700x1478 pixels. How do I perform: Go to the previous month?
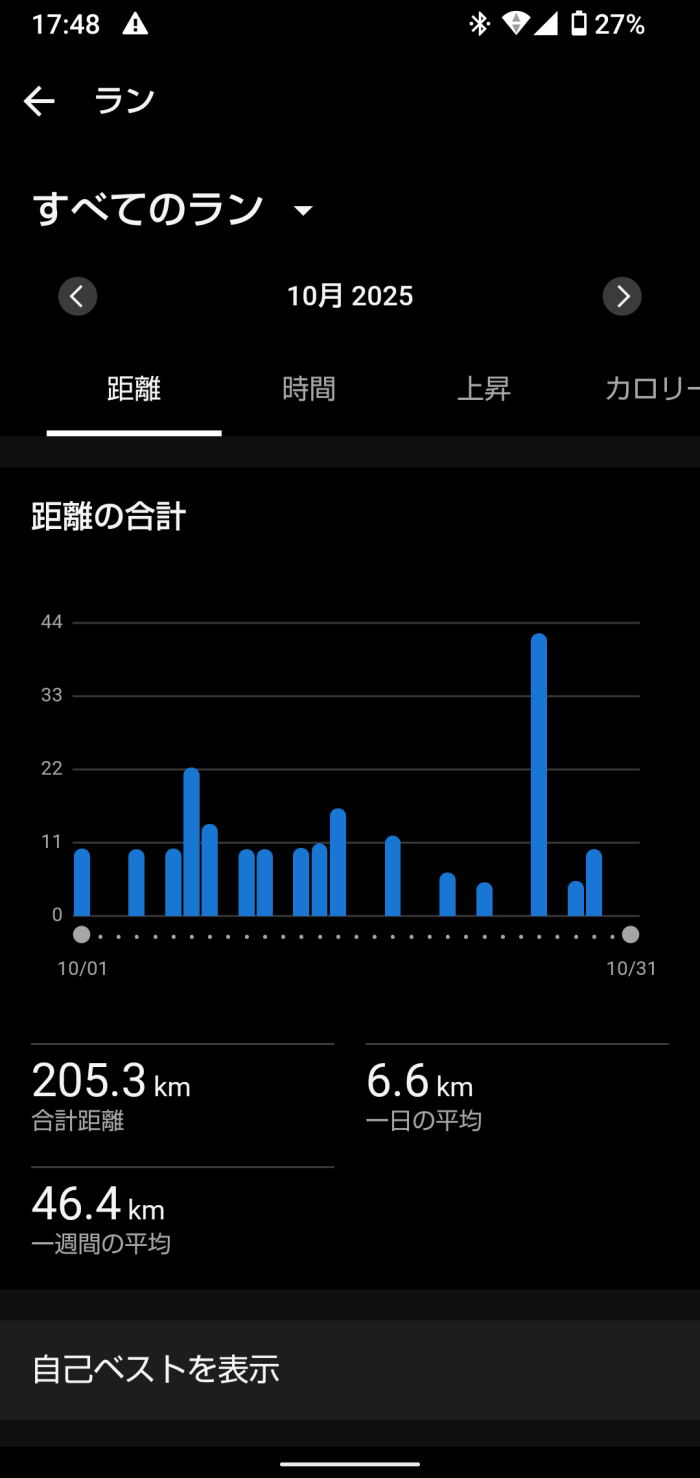tap(78, 296)
